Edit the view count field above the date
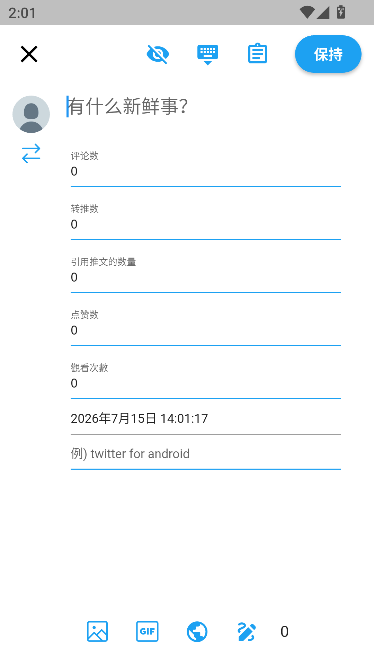The height and width of the screenshot is (665, 374). 206,380
